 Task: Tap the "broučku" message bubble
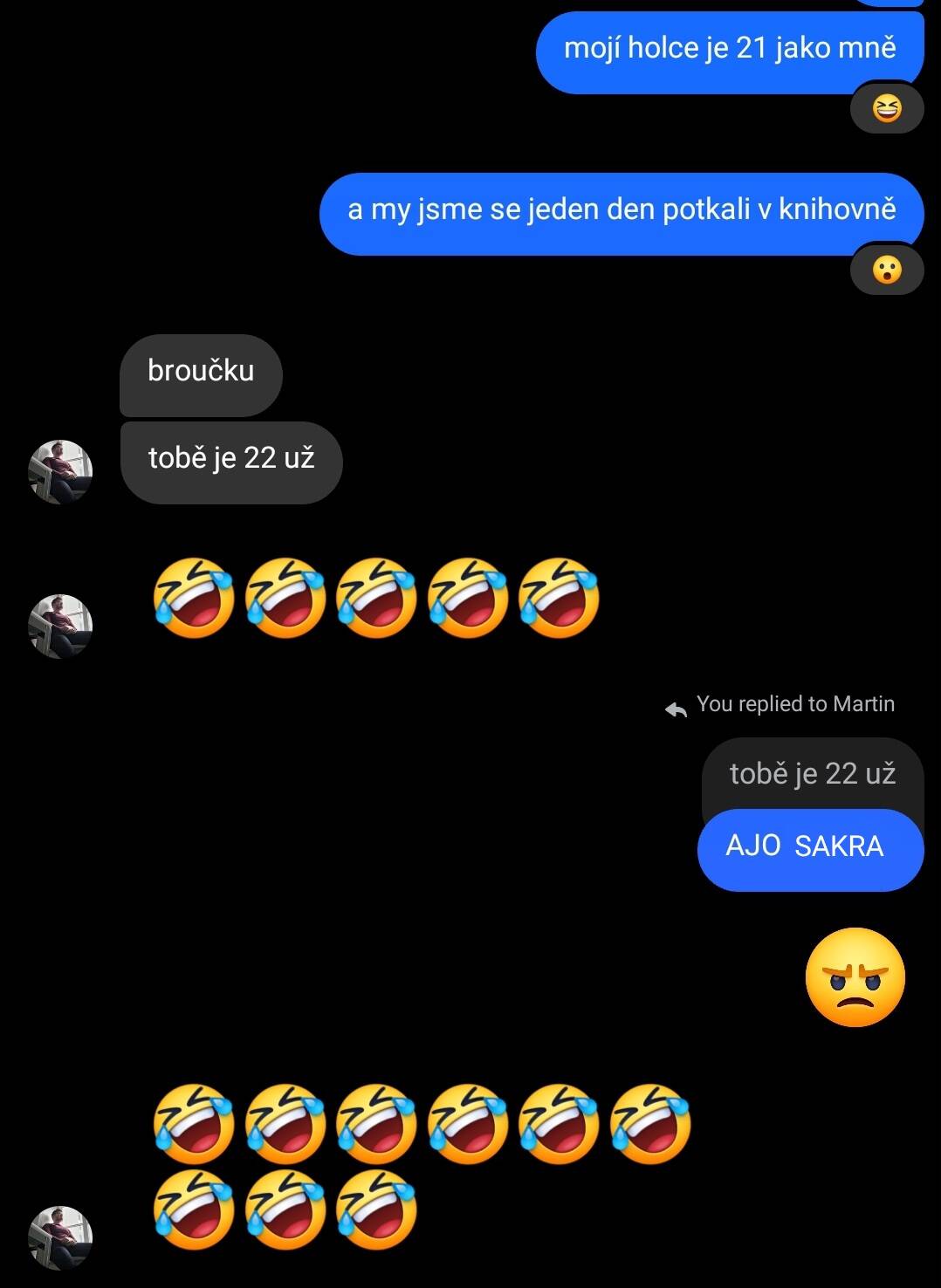(201, 373)
